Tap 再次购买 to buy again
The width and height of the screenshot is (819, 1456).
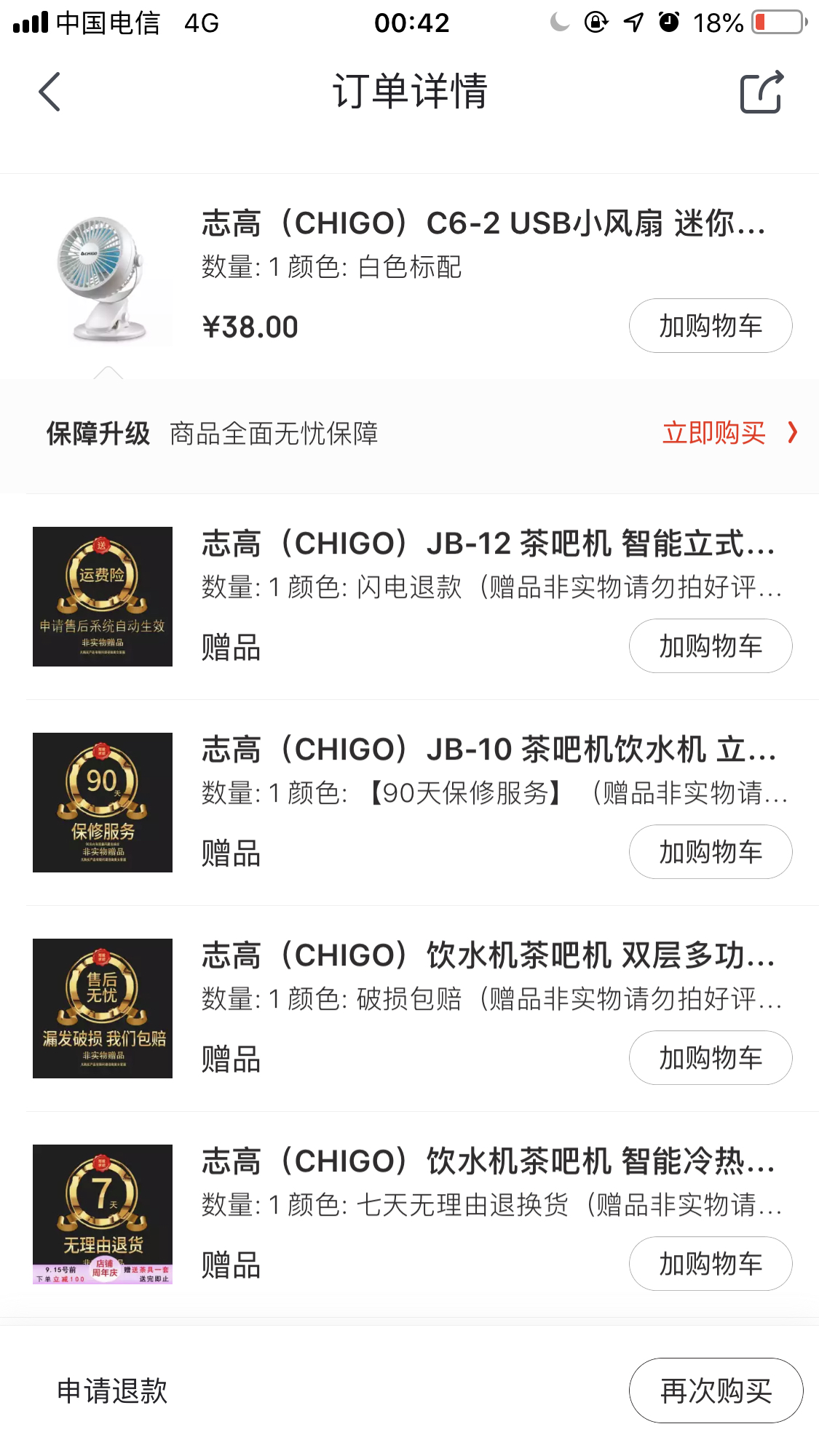716,1391
